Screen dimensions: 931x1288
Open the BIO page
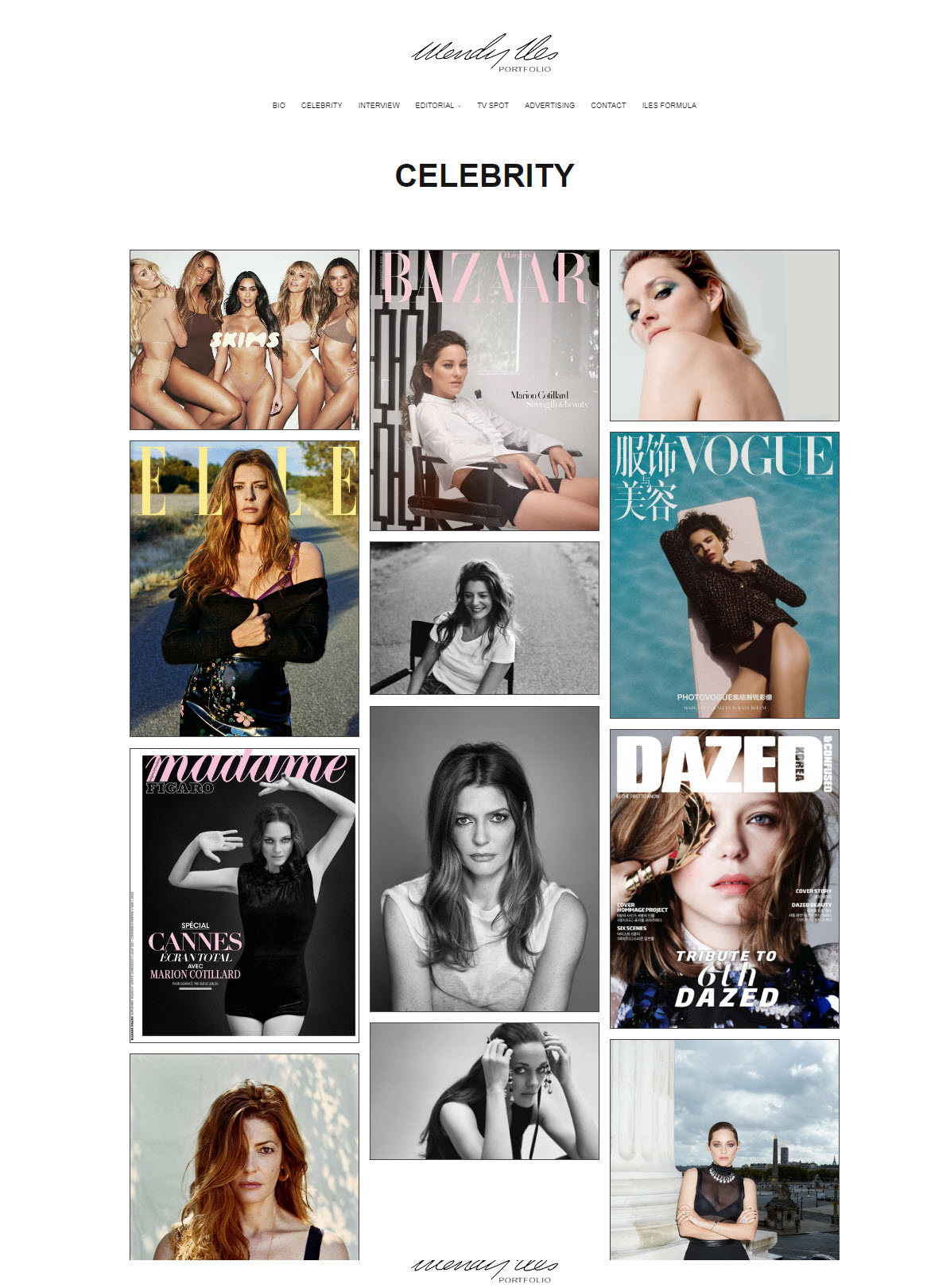[x=278, y=105]
